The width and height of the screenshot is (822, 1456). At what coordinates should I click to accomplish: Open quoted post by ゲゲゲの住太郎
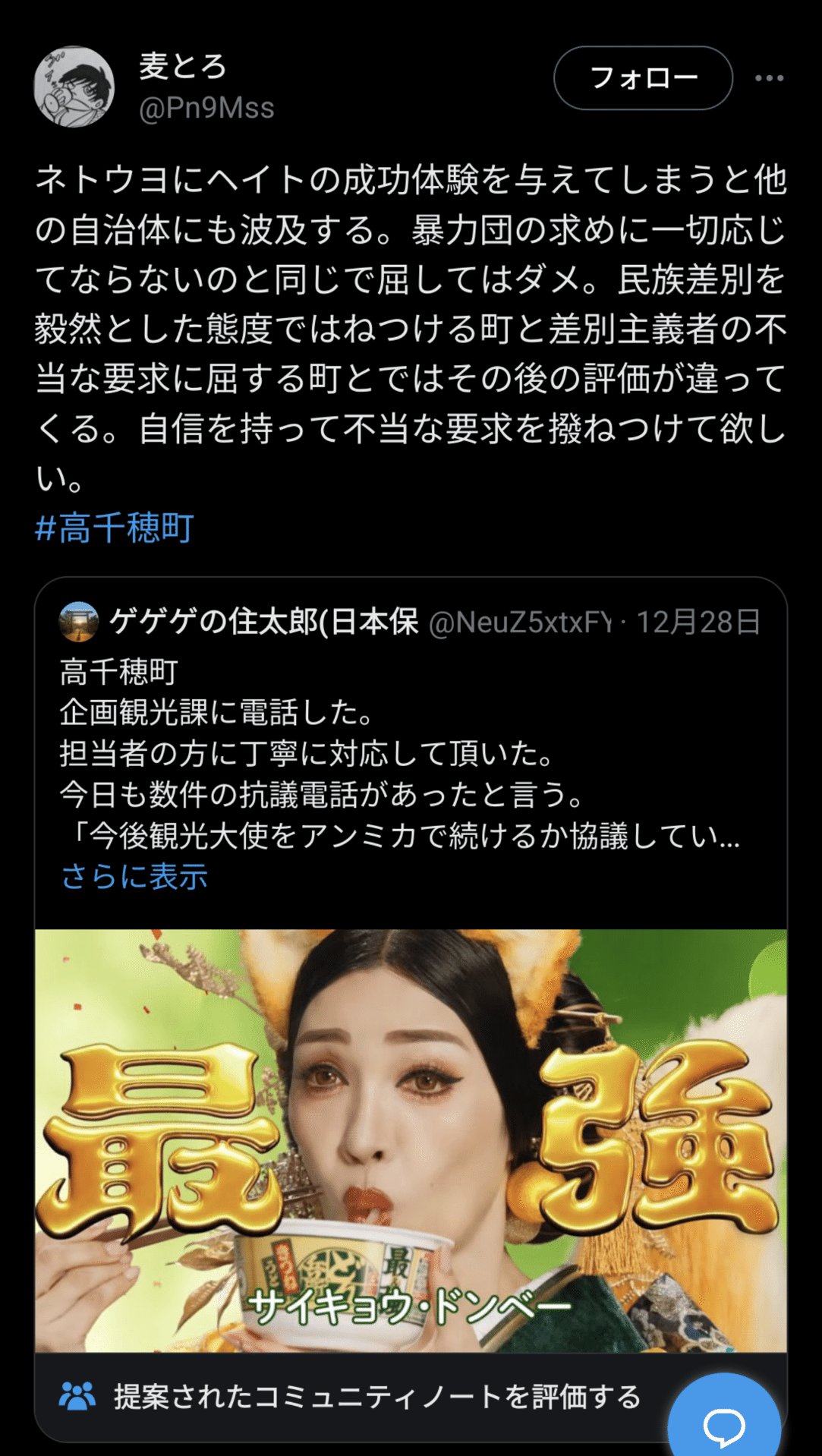point(410,752)
